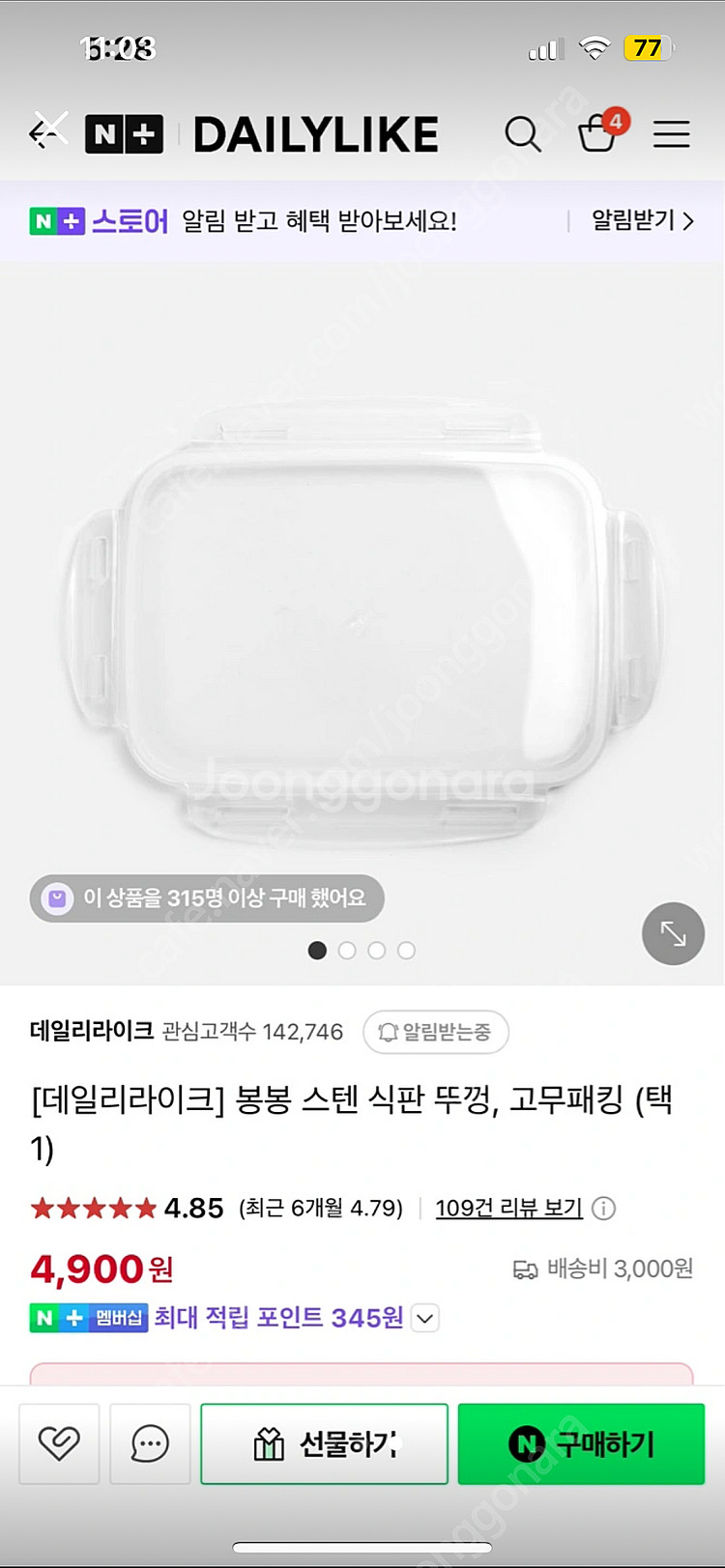Open the 109건 리뷰 보기 link
This screenshot has height=1568, width=725.
(508, 1208)
